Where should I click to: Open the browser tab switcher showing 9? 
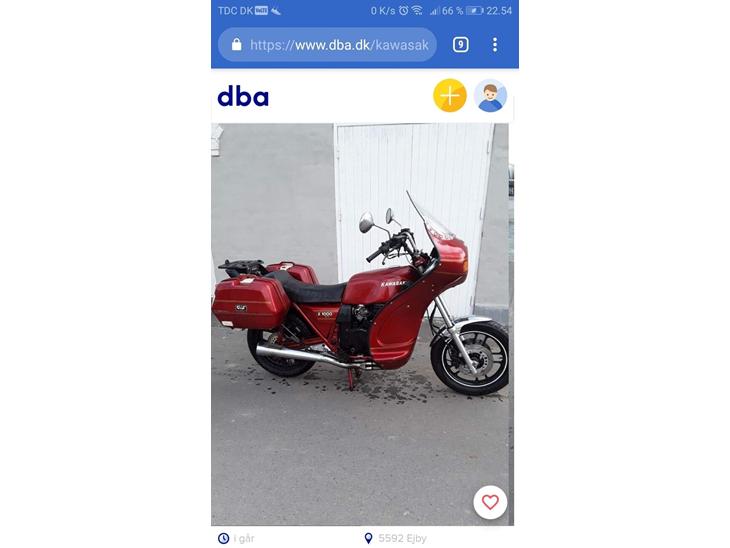[461, 45]
